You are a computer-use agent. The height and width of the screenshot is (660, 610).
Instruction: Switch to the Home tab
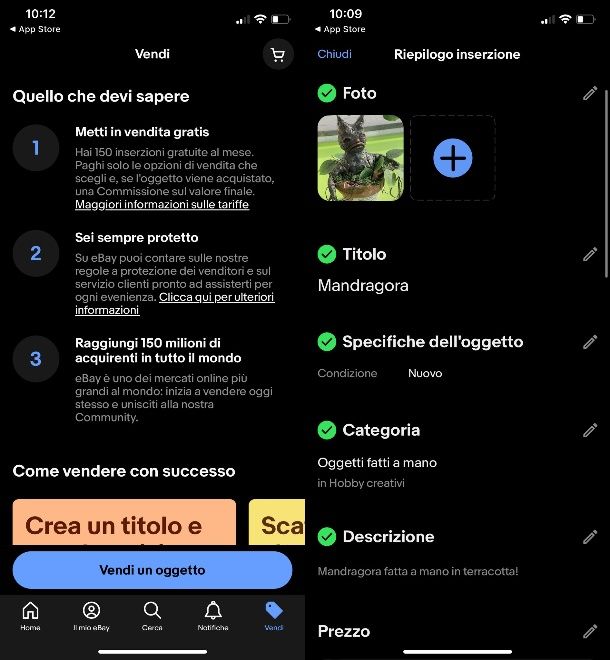pyautogui.click(x=30, y=616)
